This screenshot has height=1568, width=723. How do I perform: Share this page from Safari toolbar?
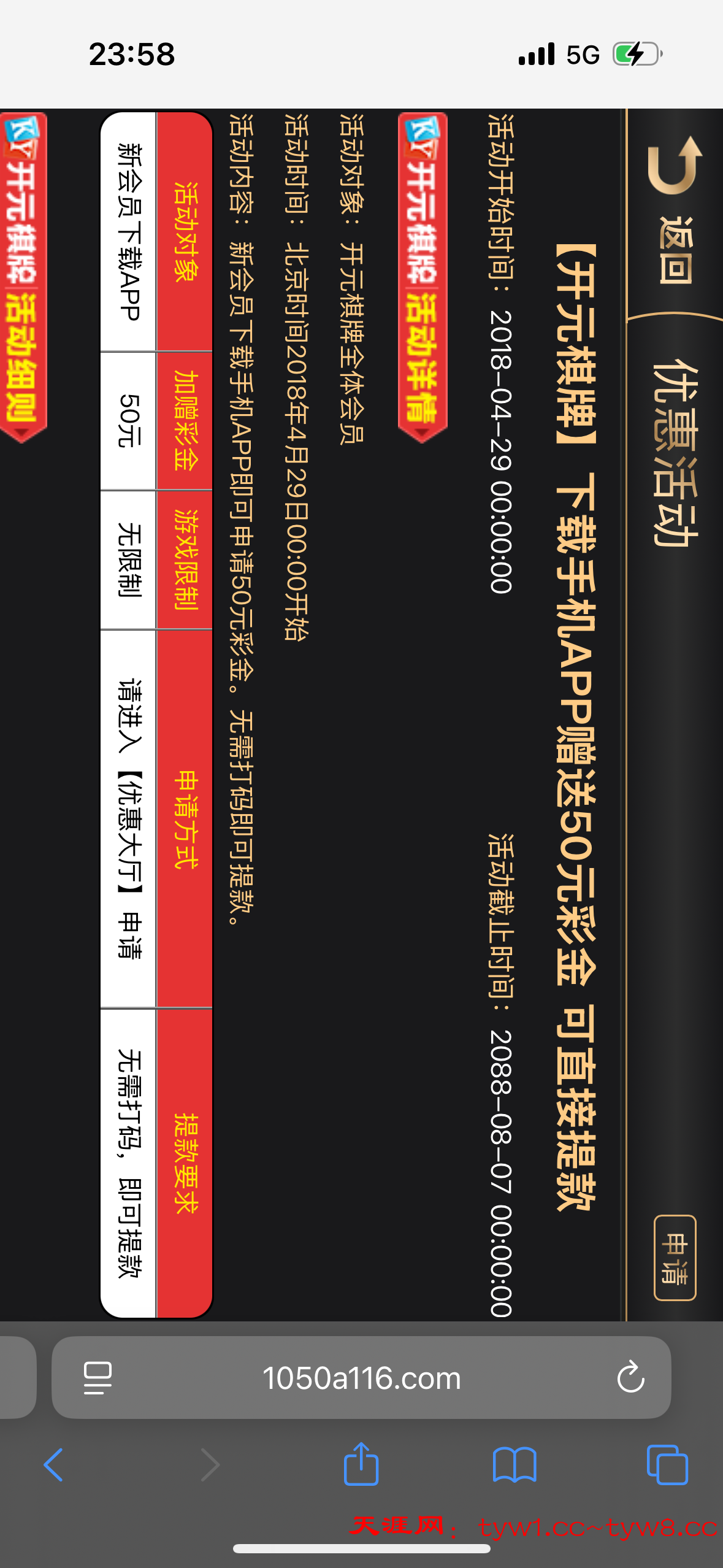pyautogui.click(x=361, y=1464)
